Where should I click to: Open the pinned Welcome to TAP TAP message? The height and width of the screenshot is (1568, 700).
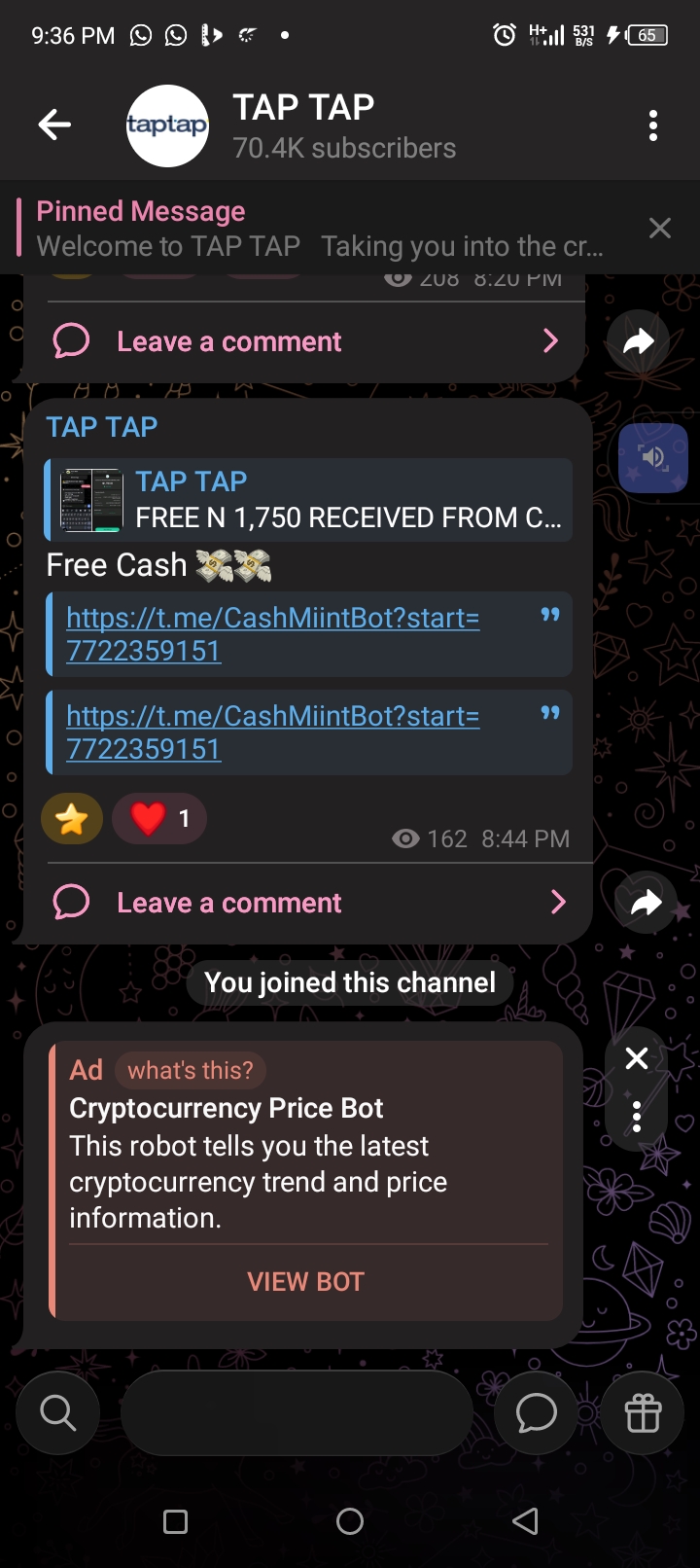click(x=321, y=230)
